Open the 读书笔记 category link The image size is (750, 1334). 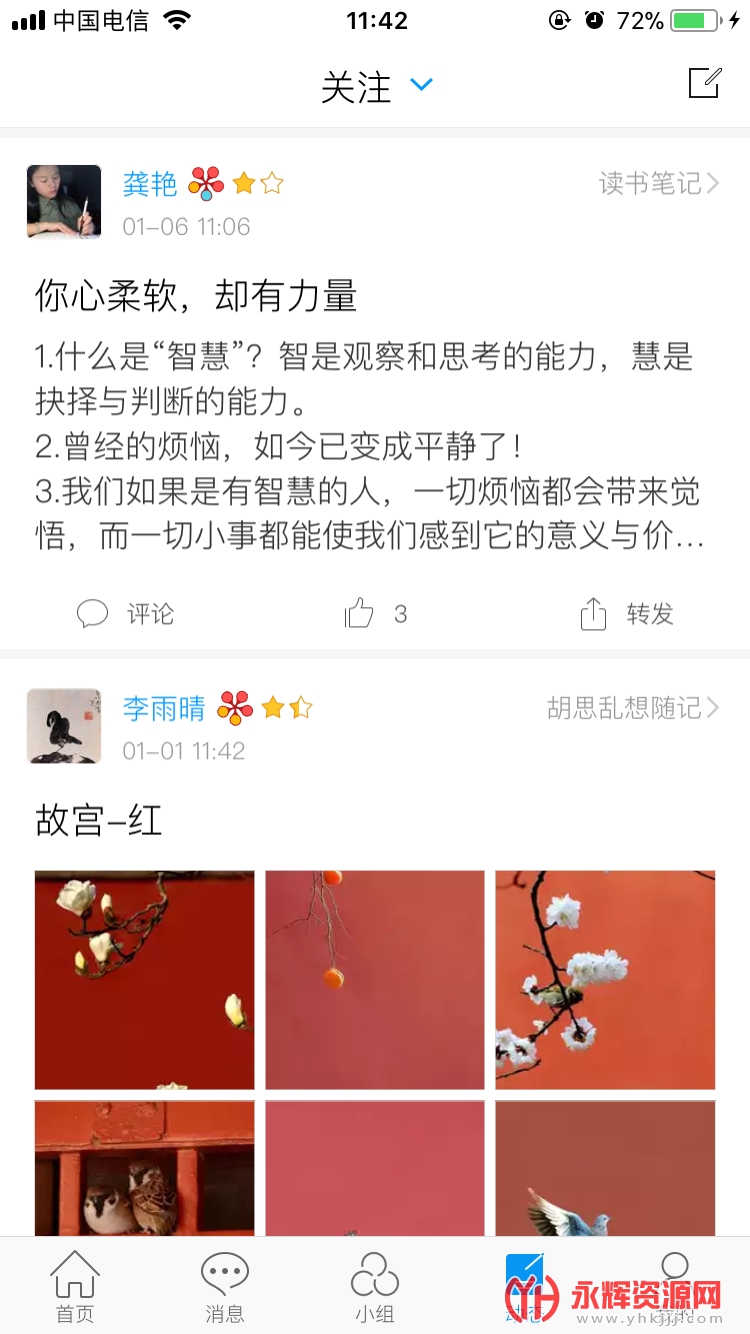(x=658, y=183)
